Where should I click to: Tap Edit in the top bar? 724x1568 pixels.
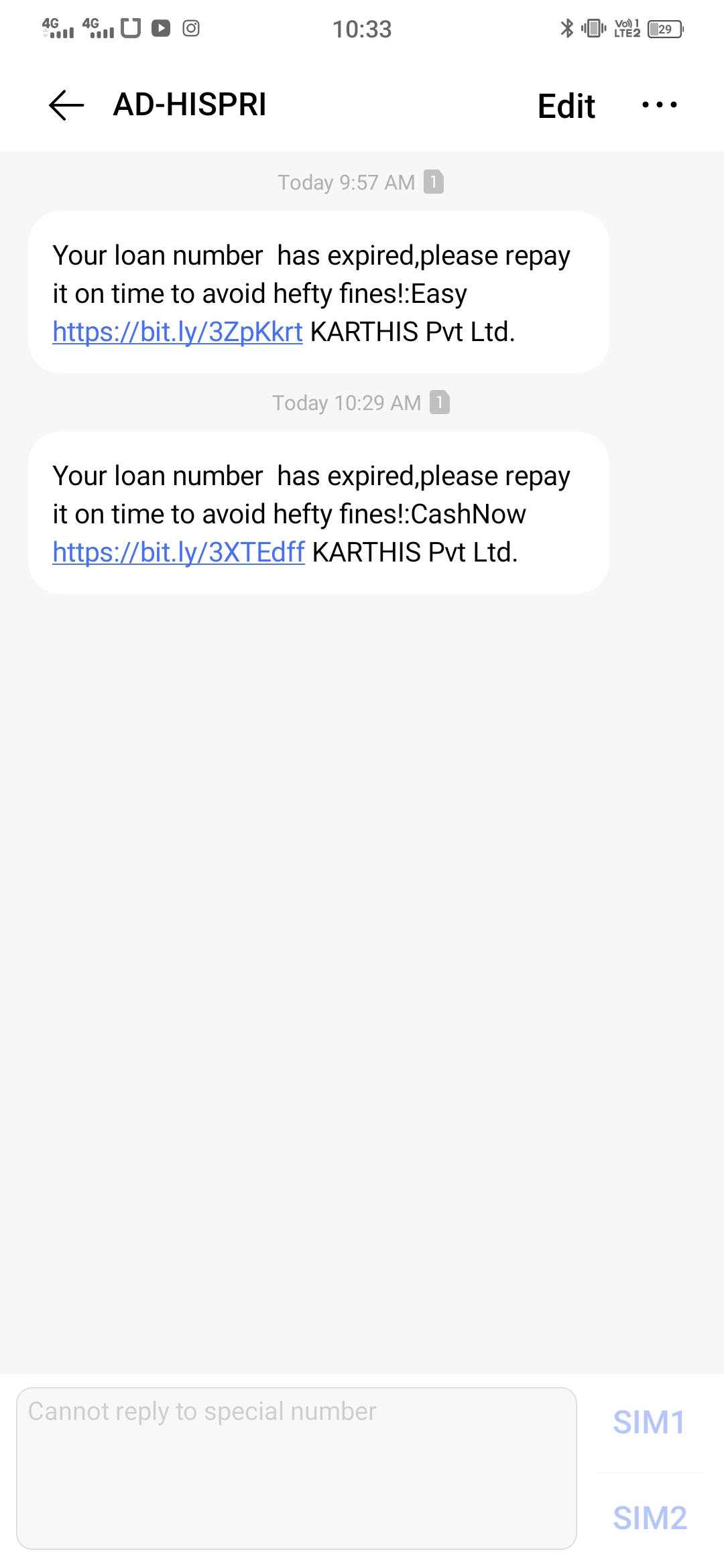pos(566,106)
